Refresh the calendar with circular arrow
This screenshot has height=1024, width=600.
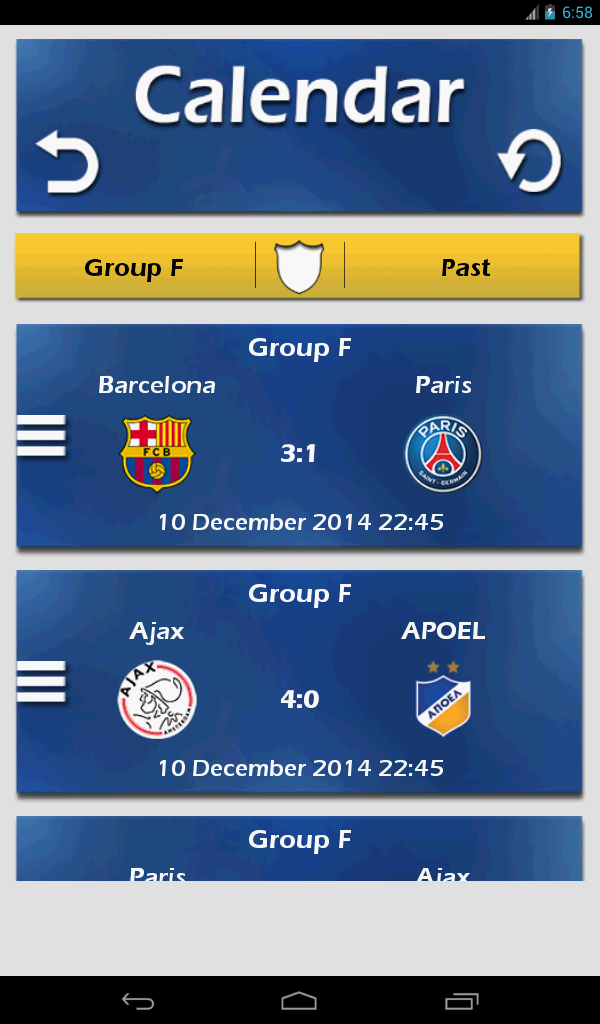pyautogui.click(x=530, y=161)
